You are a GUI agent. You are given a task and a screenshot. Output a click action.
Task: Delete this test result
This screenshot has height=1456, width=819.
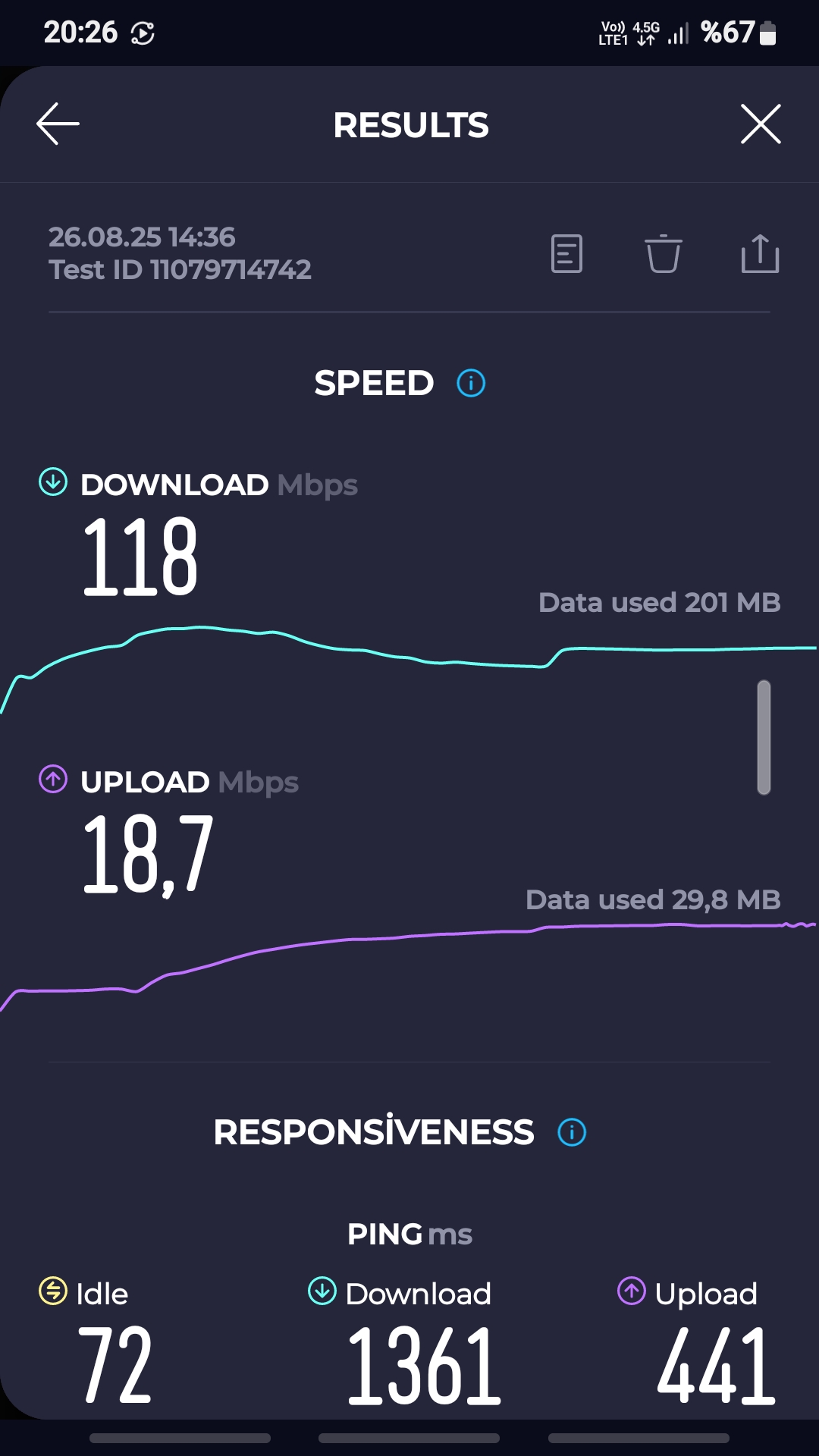click(x=664, y=253)
